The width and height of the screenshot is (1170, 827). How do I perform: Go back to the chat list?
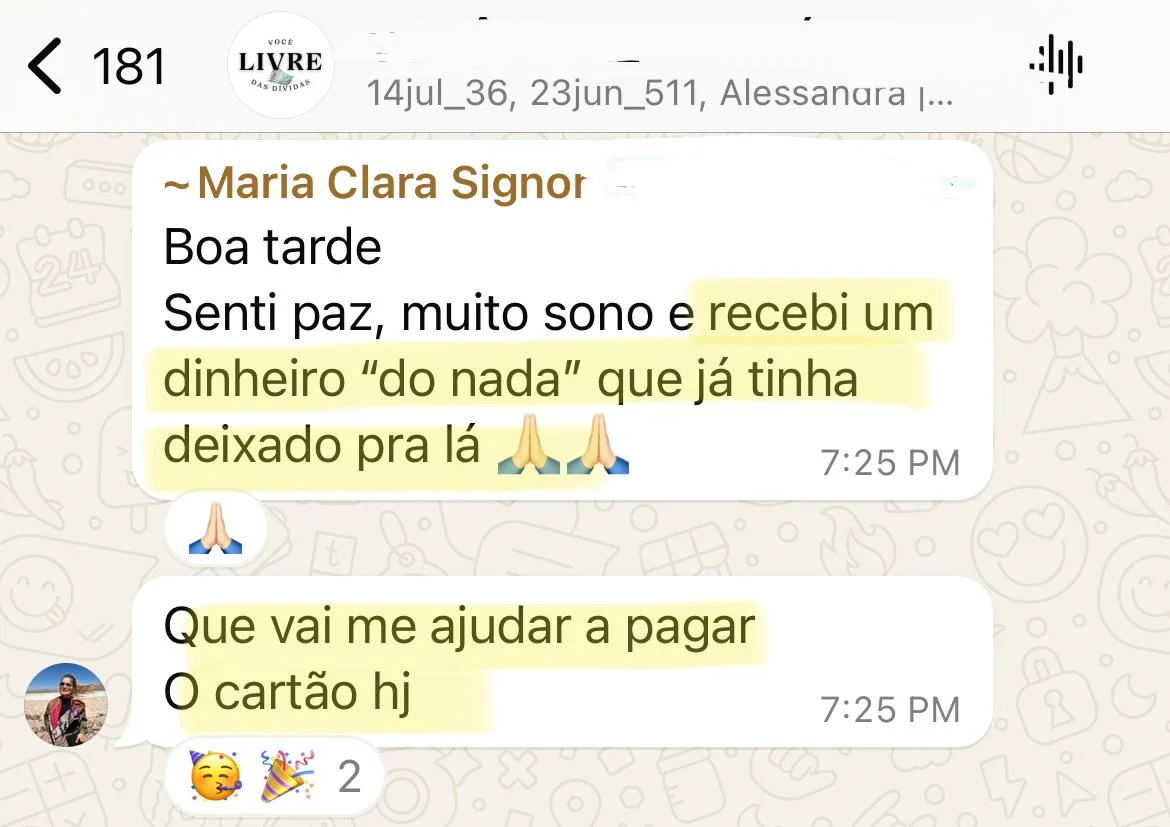coord(46,66)
